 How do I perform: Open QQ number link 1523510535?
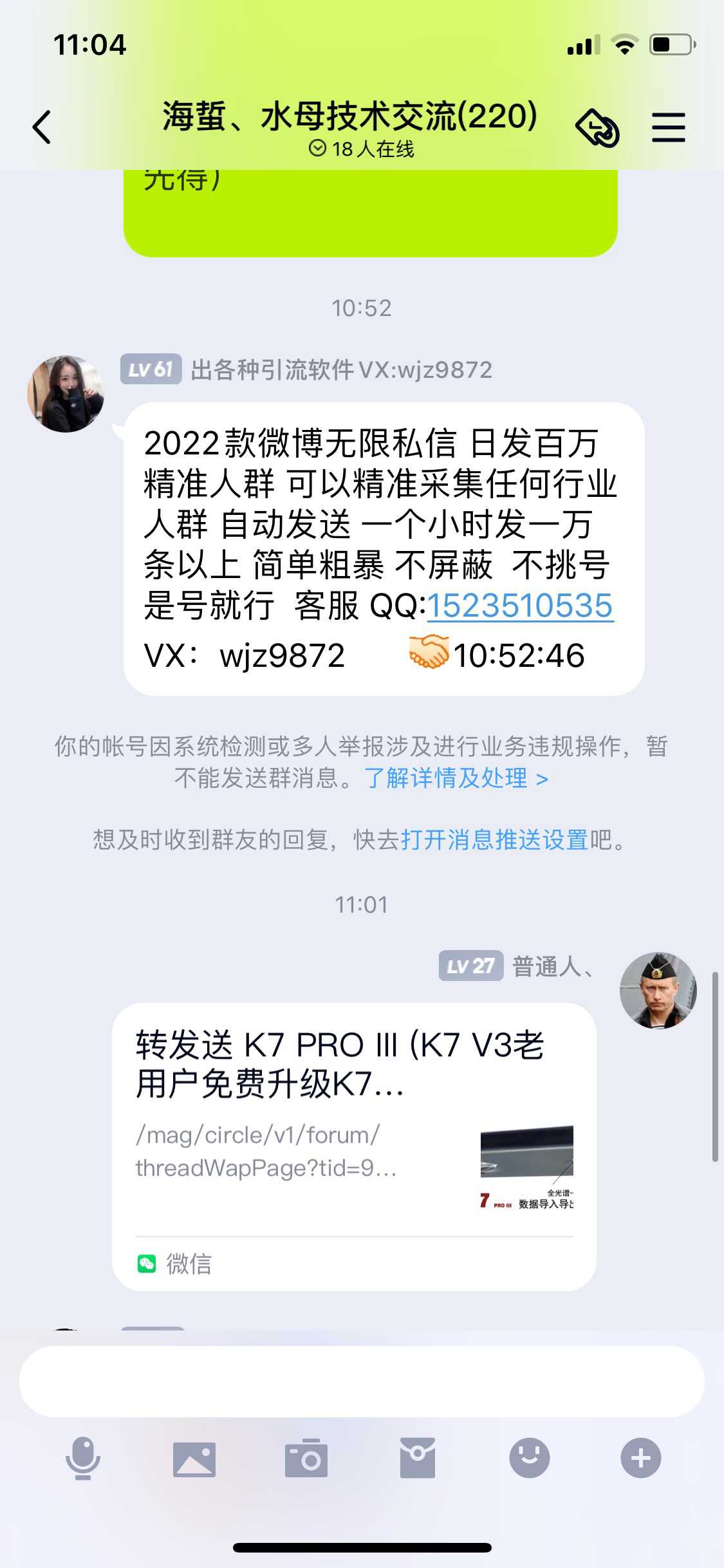520,606
